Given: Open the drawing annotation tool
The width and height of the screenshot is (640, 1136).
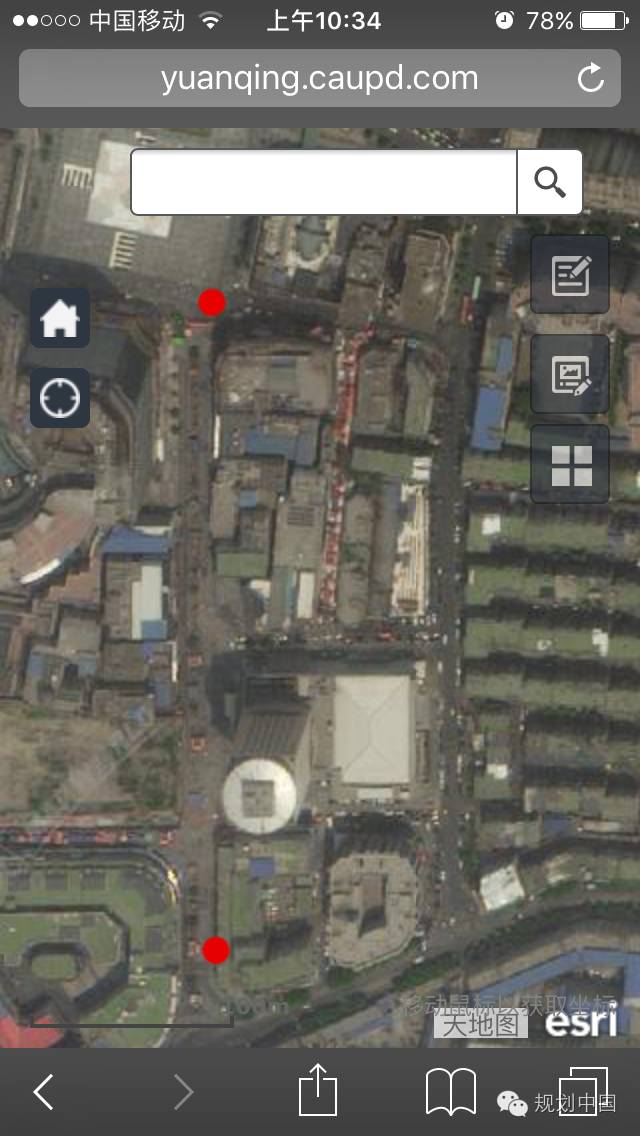Looking at the screenshot, I should click(570, 374).
